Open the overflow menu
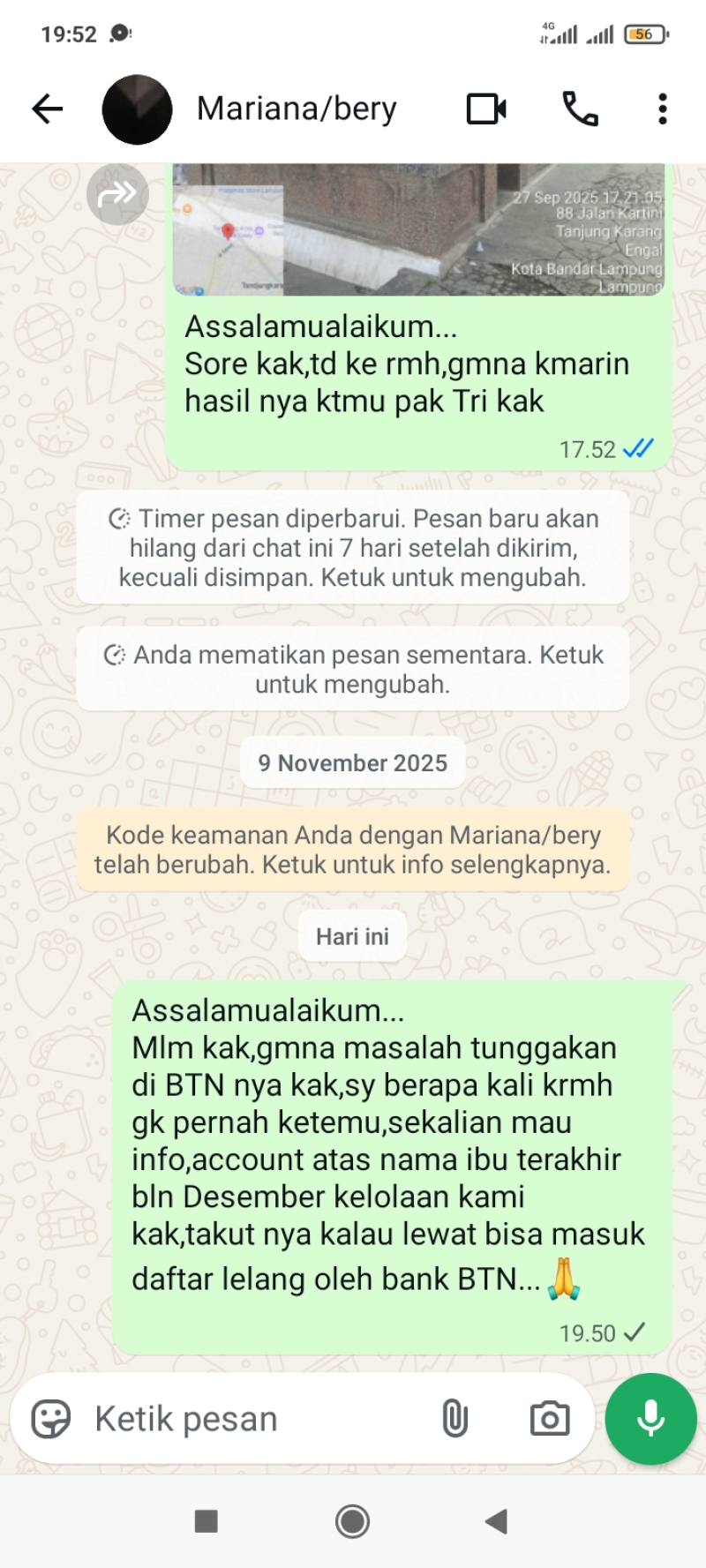706x1568 pixels. click(662, 109)
